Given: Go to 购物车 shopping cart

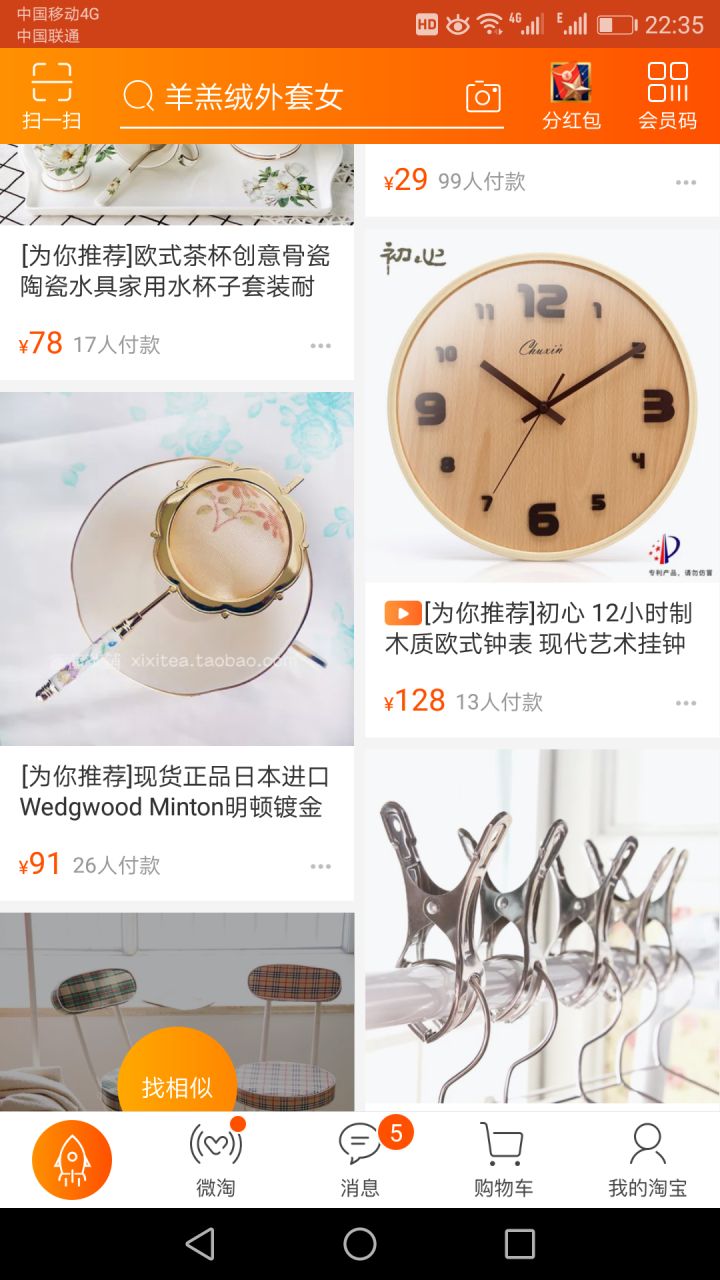Looking at the screenshot, I should (x=503, y=1160).
